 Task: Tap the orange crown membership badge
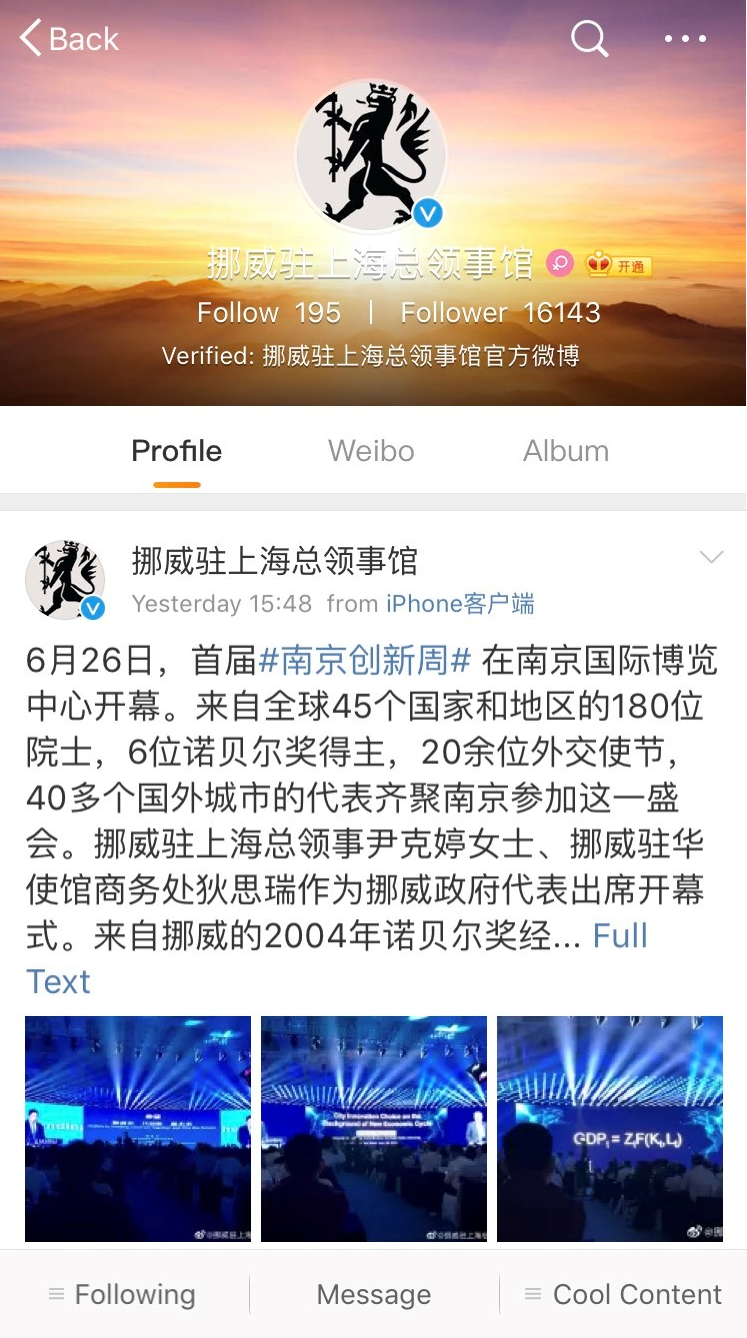point(618,265)
